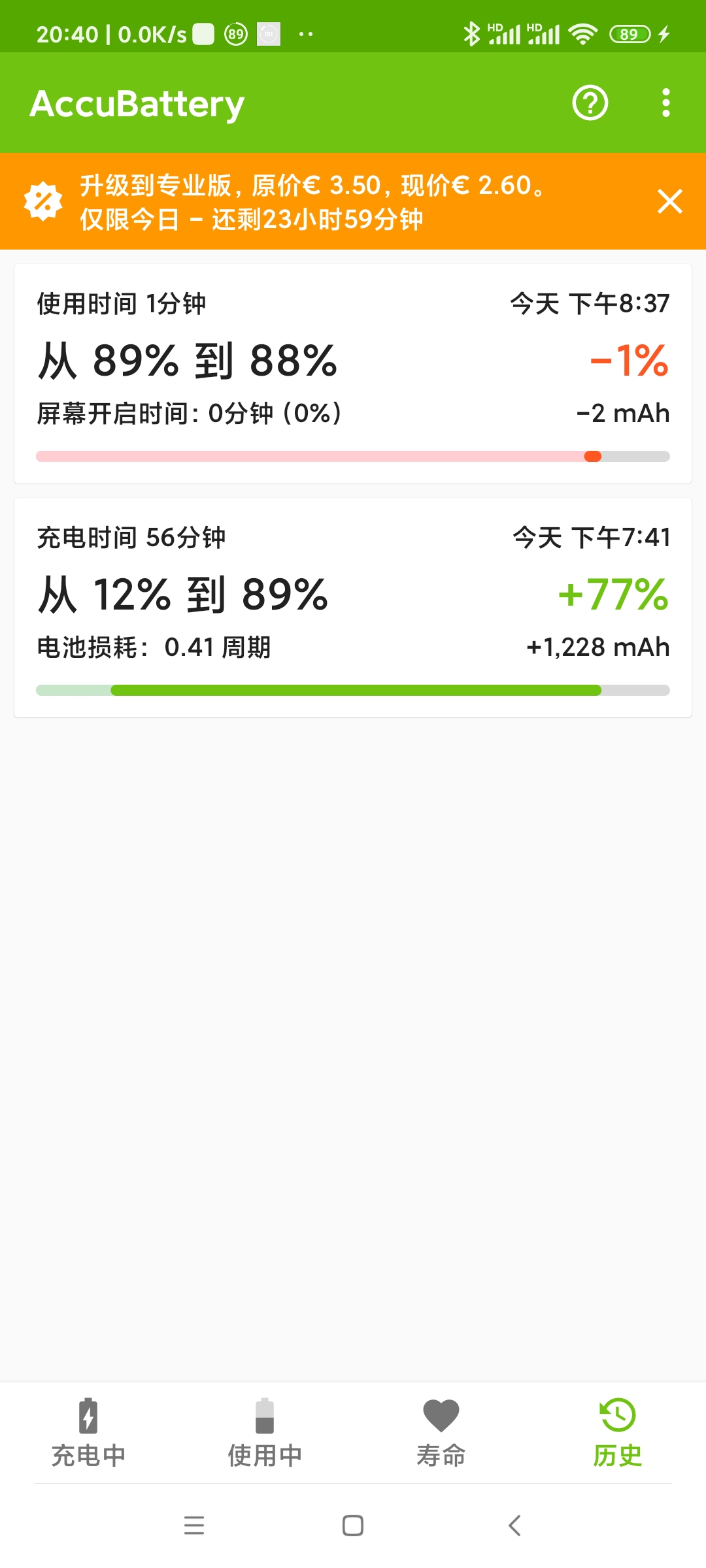The height and width of the screenshot is (1568, 706).
Task: Go to home screen via system home button
Action: pos(353,1526)
